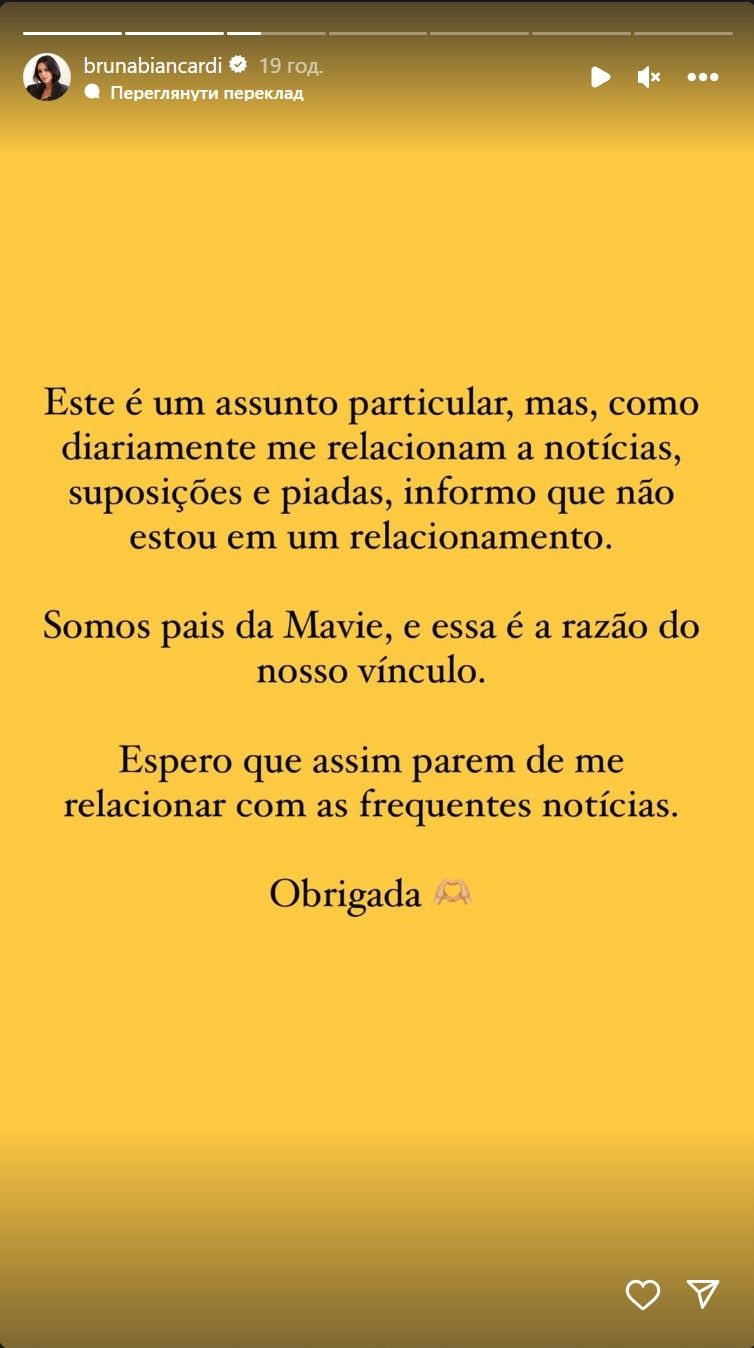Like this story with the heart icon
This screenshot has width=754, height=1348.
coord(642,1295)
